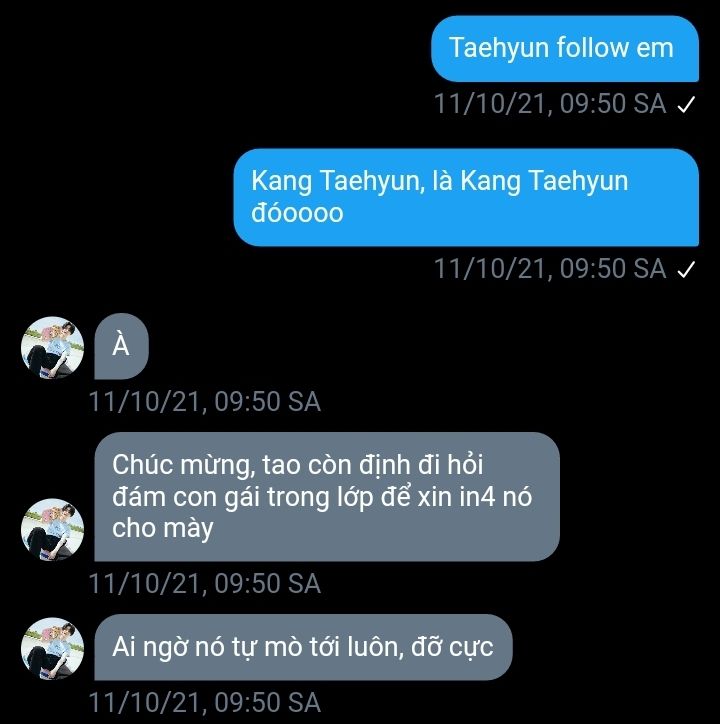Tap the avatar next to the "Chúc mừng" message

point(52,529)
